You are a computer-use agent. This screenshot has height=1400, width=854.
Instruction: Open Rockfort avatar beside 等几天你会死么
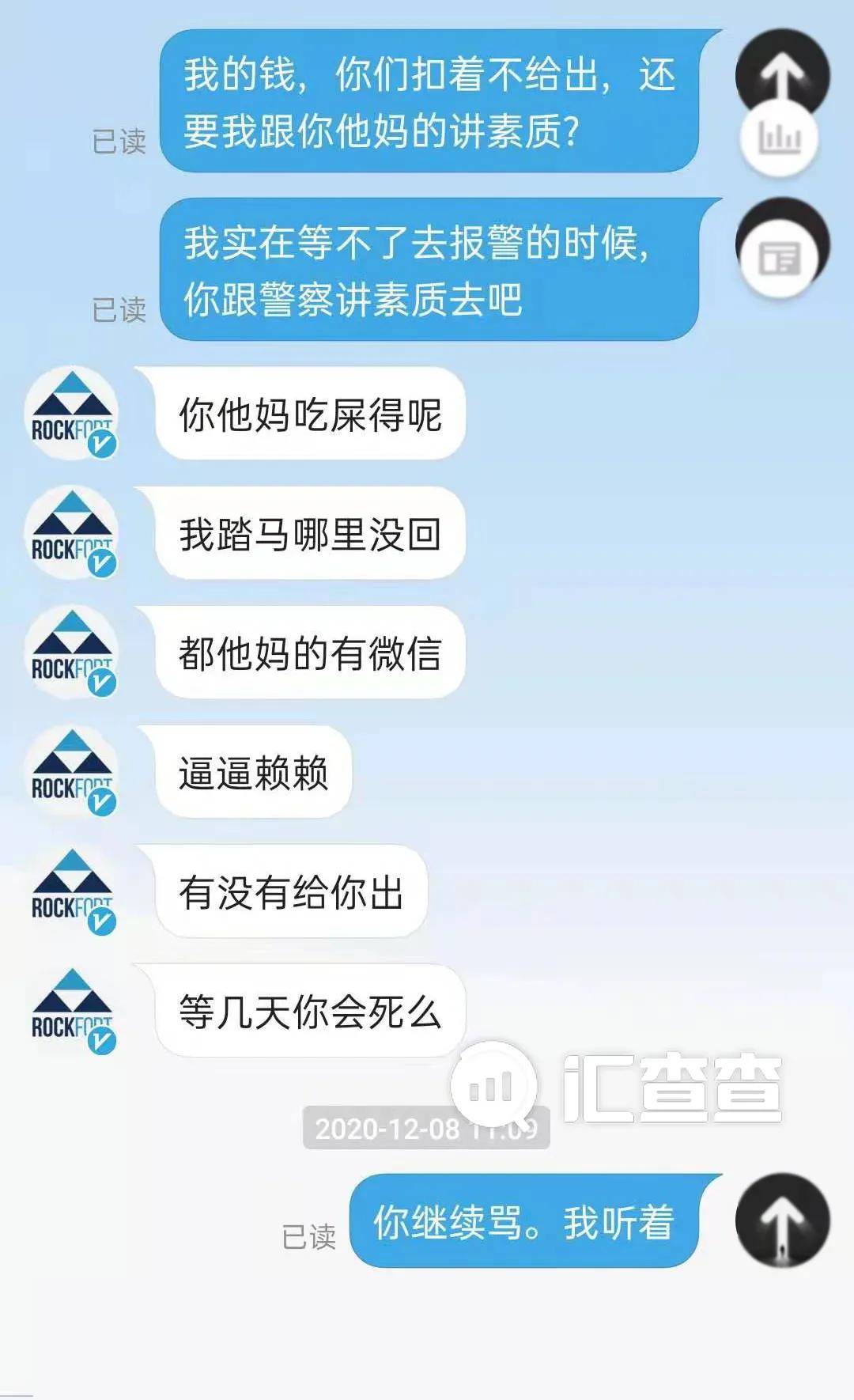pyautogui.click(x=71, y=1012)
